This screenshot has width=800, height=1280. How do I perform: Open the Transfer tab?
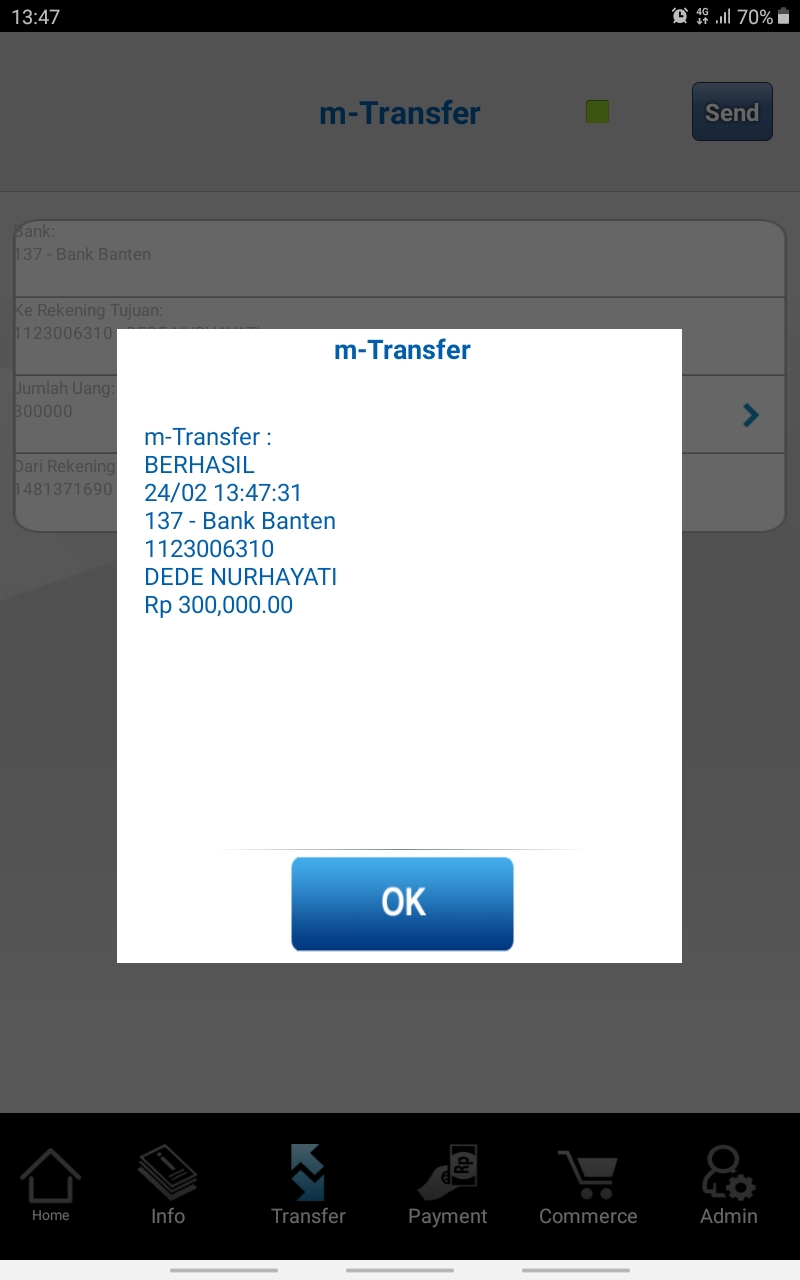click(x=308, y=1186)
